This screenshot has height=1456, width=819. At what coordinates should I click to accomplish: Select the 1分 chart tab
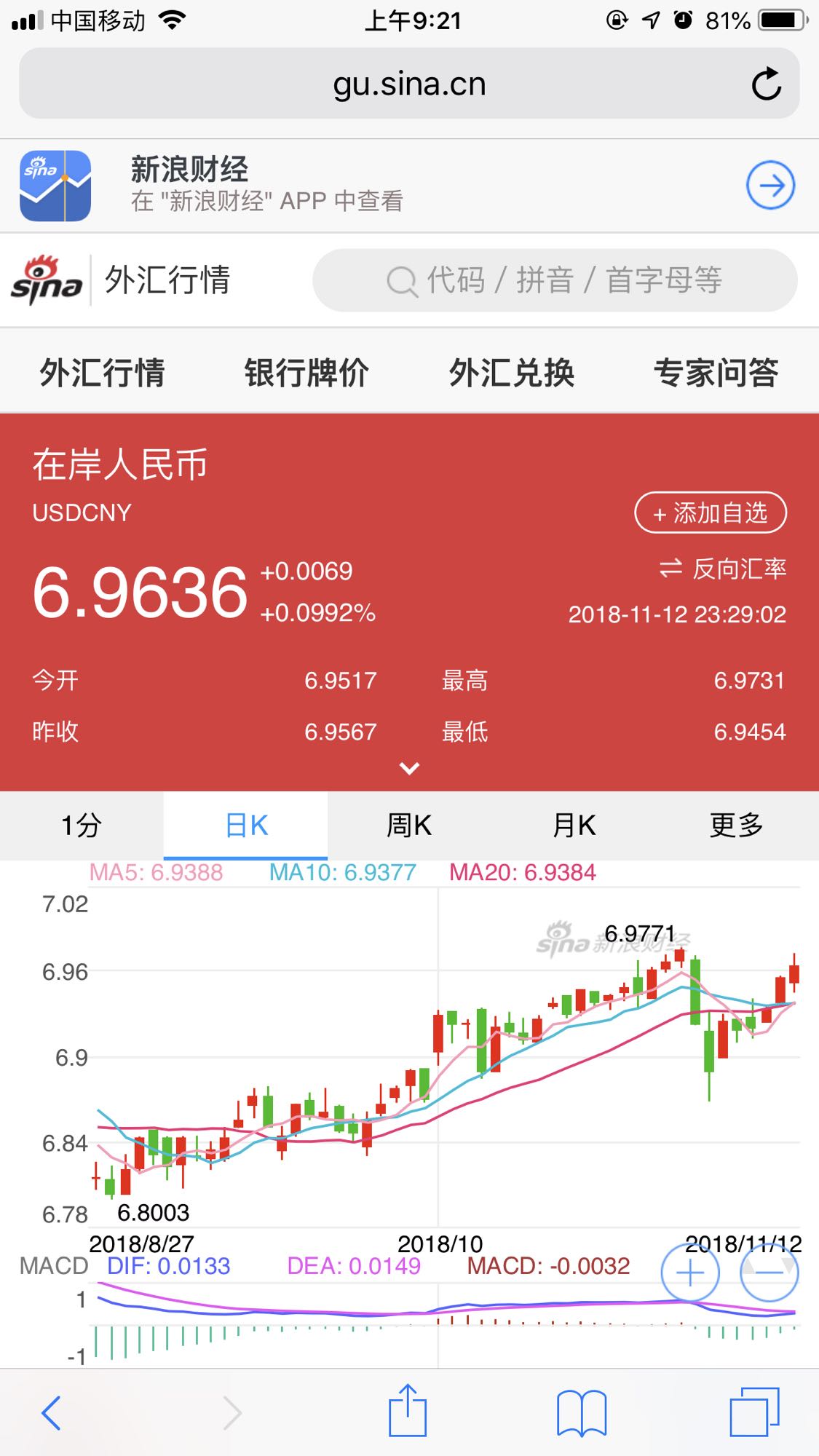[x=82, y=826]
